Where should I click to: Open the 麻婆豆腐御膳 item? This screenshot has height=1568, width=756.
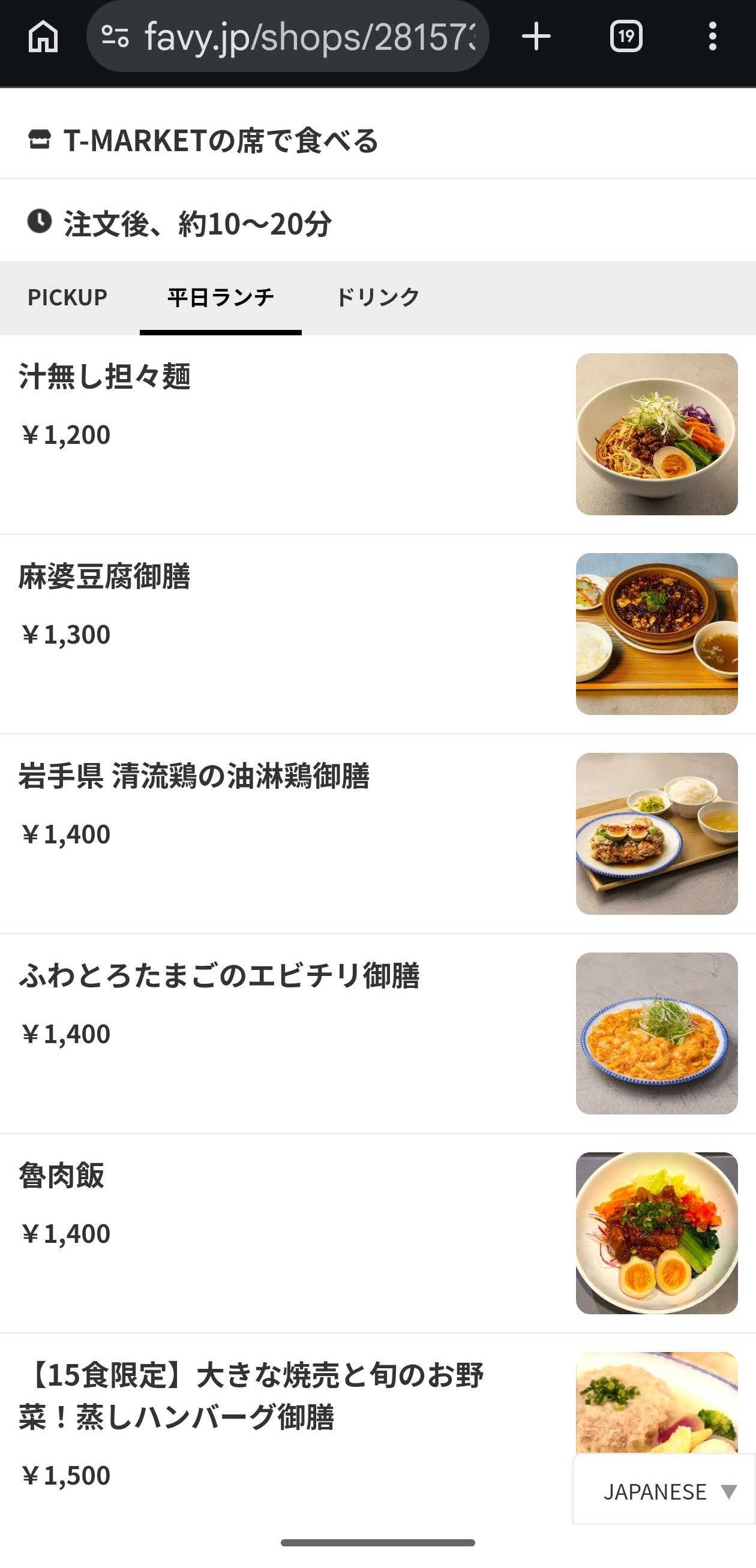click(378, 634)
